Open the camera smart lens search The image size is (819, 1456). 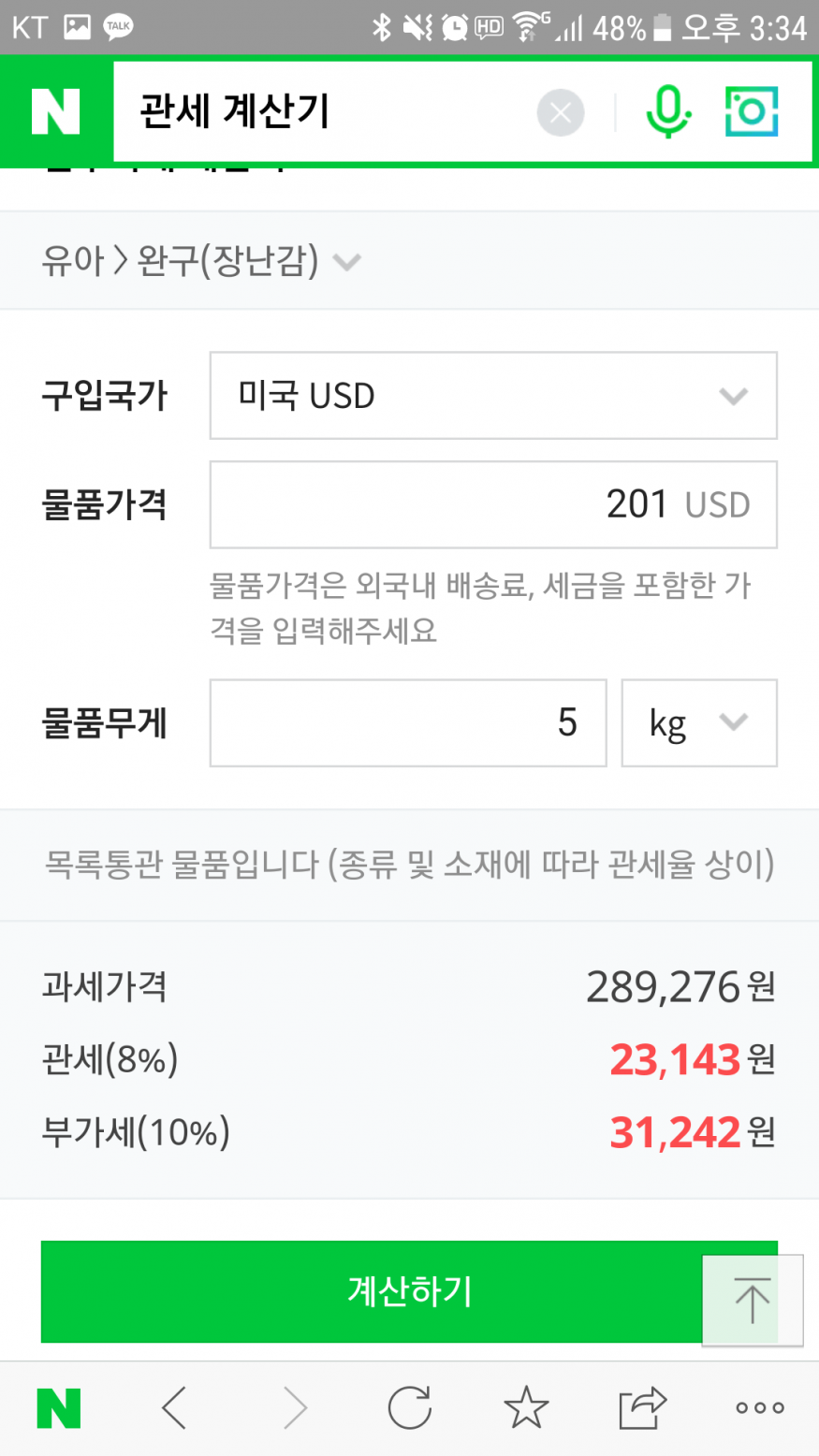752,112
